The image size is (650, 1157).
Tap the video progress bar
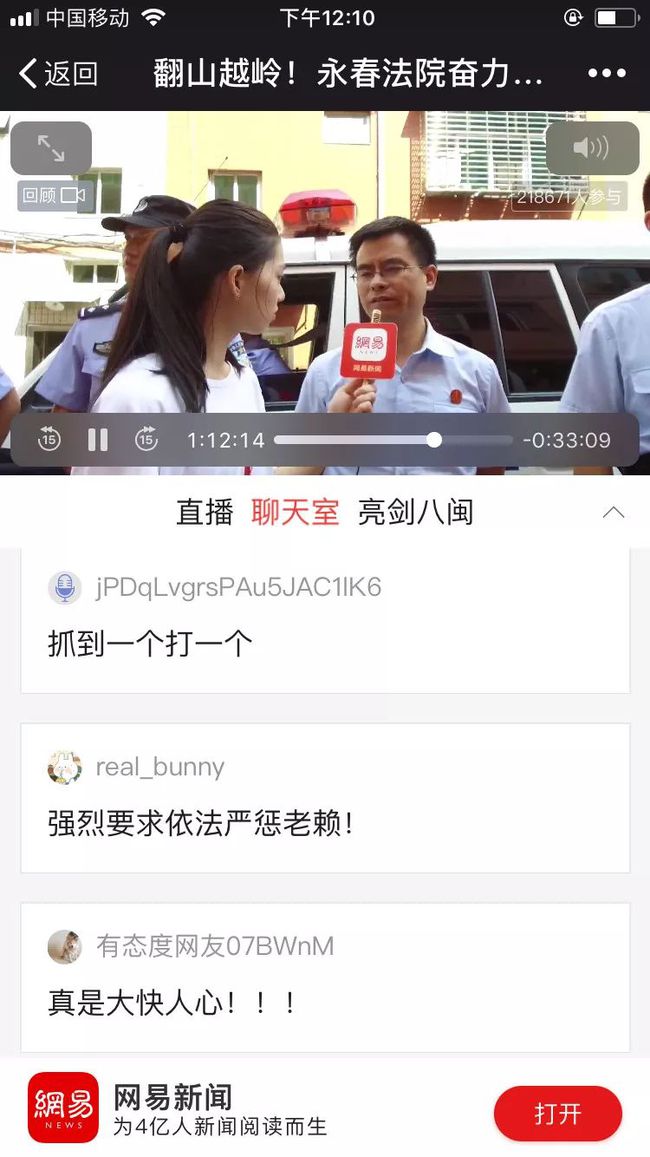[392, 440]
